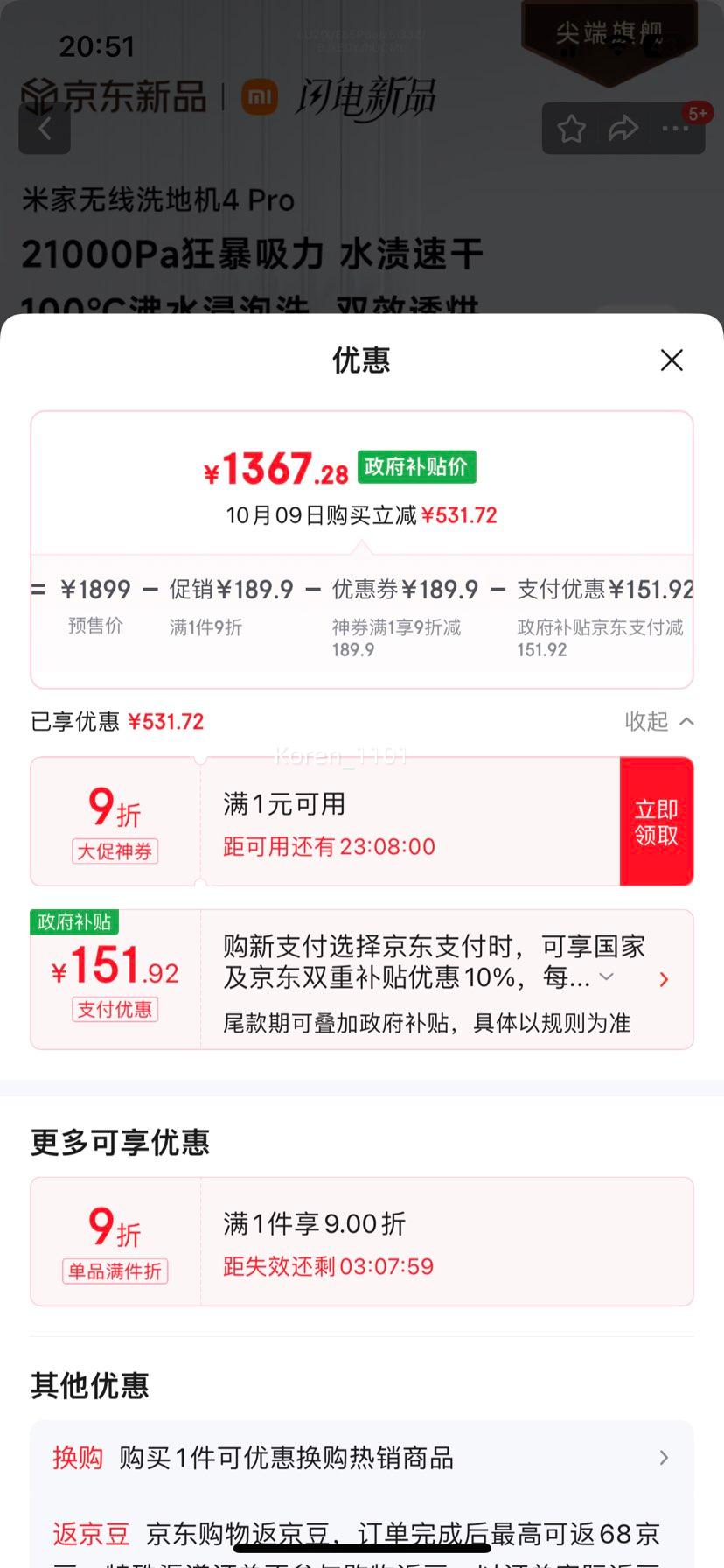Image resolution: width=724 pixels, height=1568 pixels.
Task: Claim the 大促神券 9折 coupon
Action: pyautogui.click(x=656, y=822)
